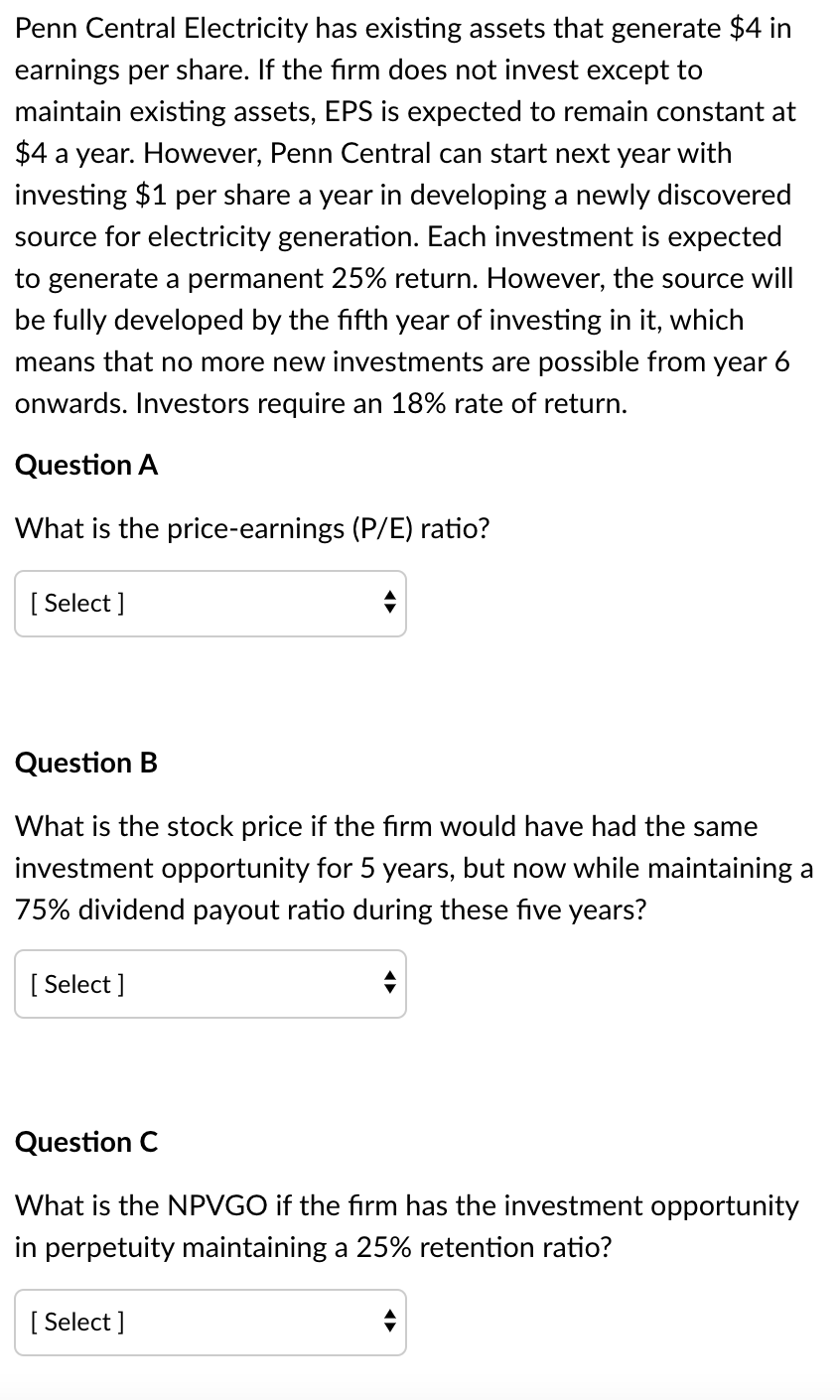840x1400 pixels.
Task: Open the Question A P/E ratio dropdown
Action: [210, 604]
